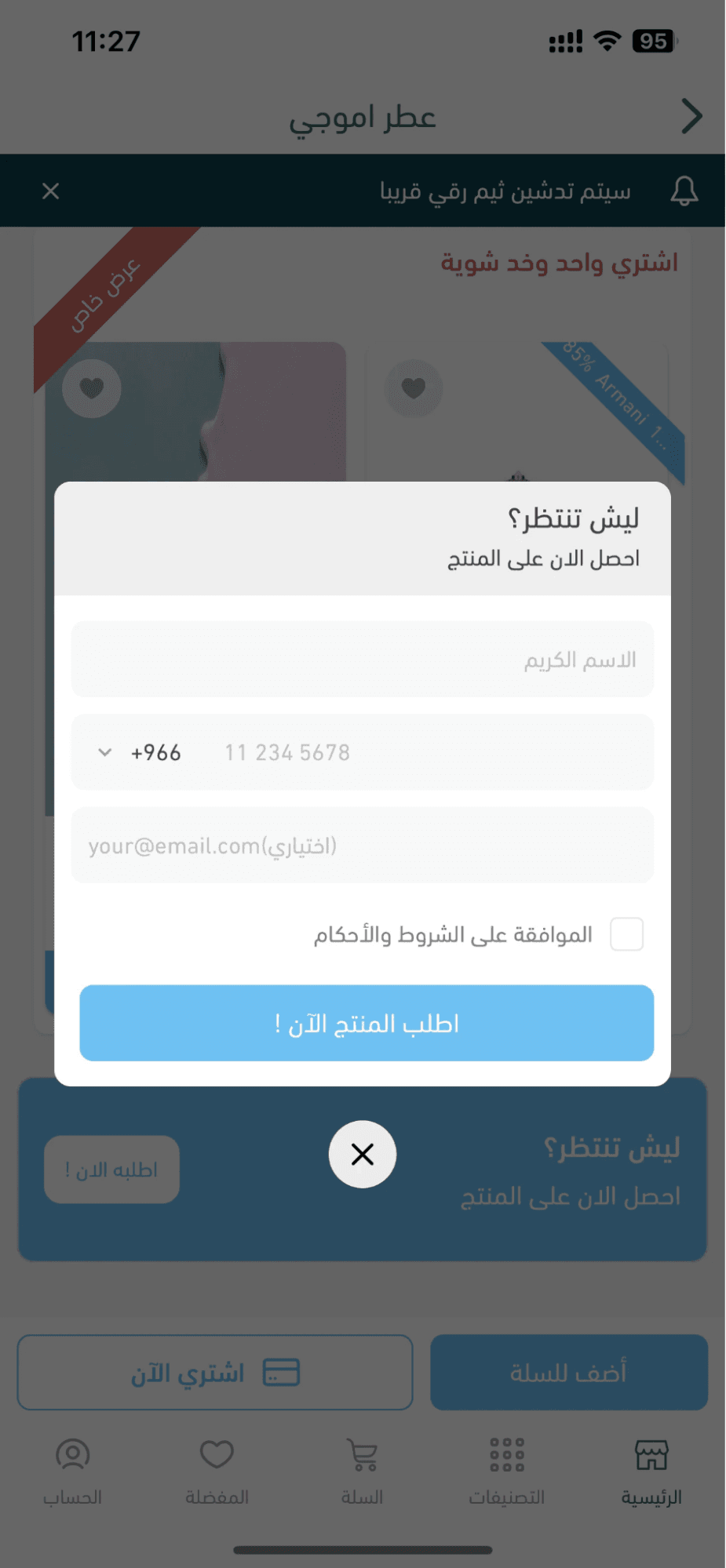Switch to the التصنيفات categories tab
726x1568 pixels.
coord(507,1472)
